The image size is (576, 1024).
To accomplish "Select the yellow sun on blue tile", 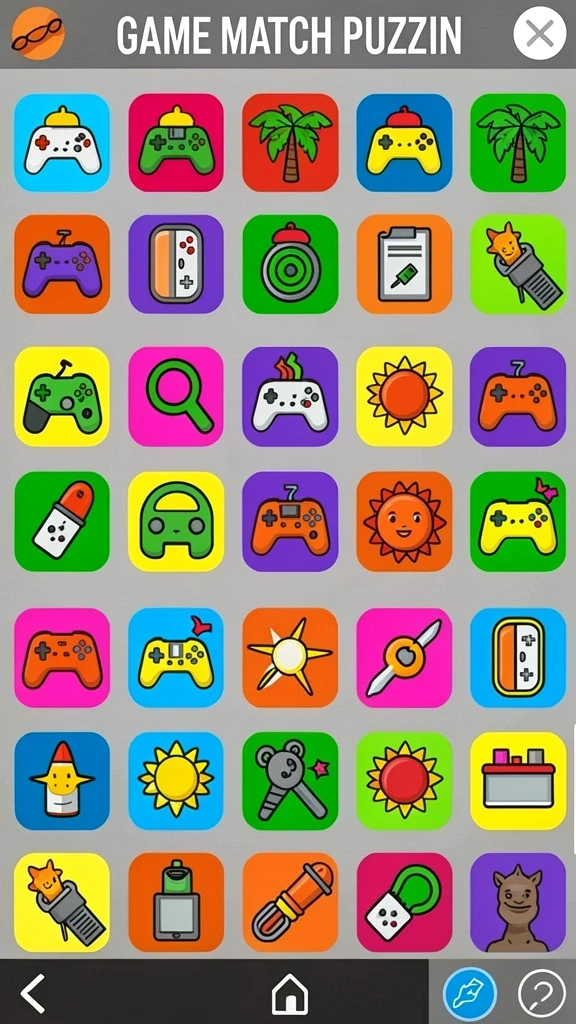I will (x=176, y=780).
